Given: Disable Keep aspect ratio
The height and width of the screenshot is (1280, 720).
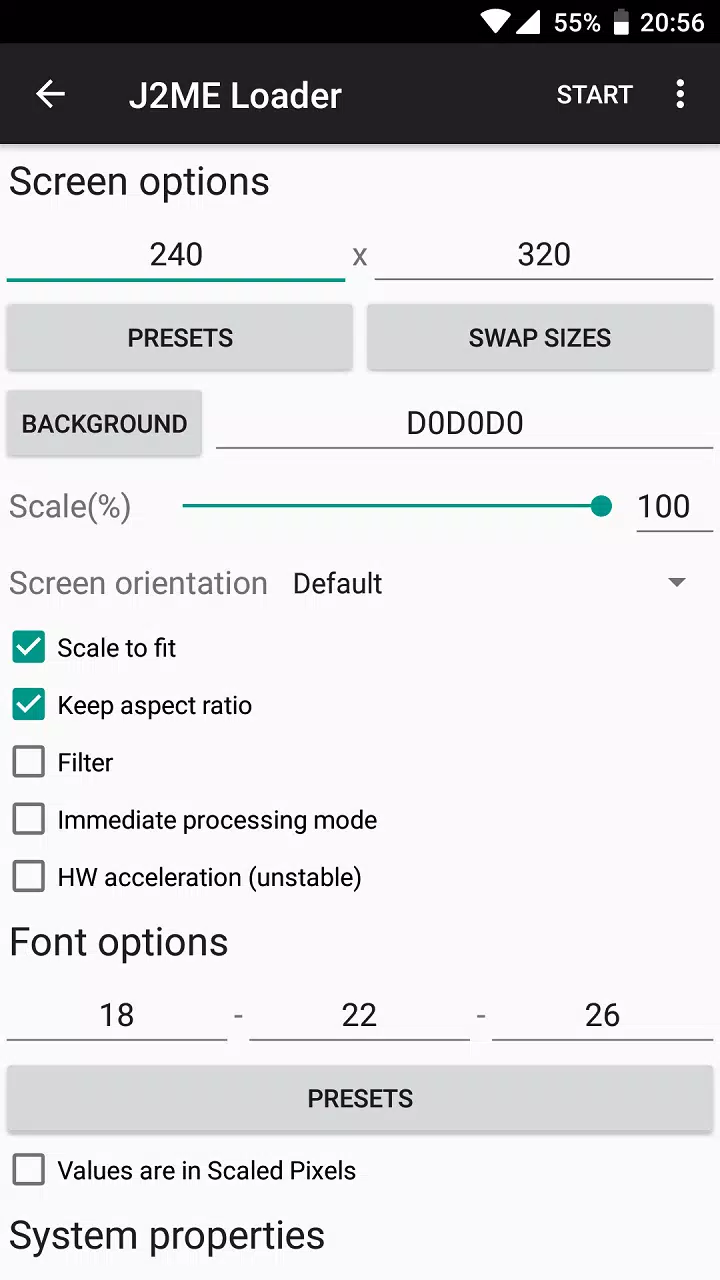Looking at the screenshot, I should (29, 705).
